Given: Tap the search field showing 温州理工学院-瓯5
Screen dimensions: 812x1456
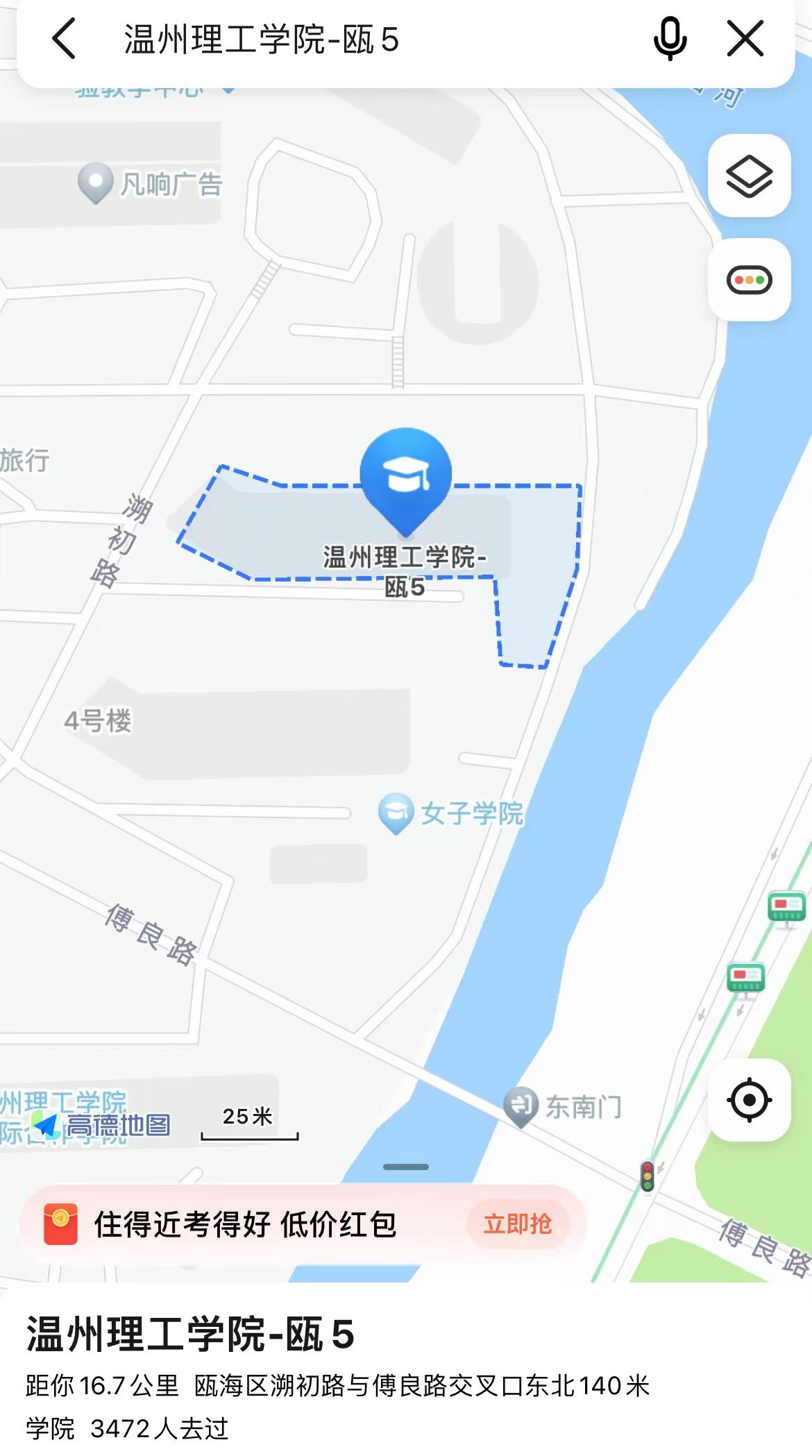Looking at the screenshot, I should [x=278, y=38].
